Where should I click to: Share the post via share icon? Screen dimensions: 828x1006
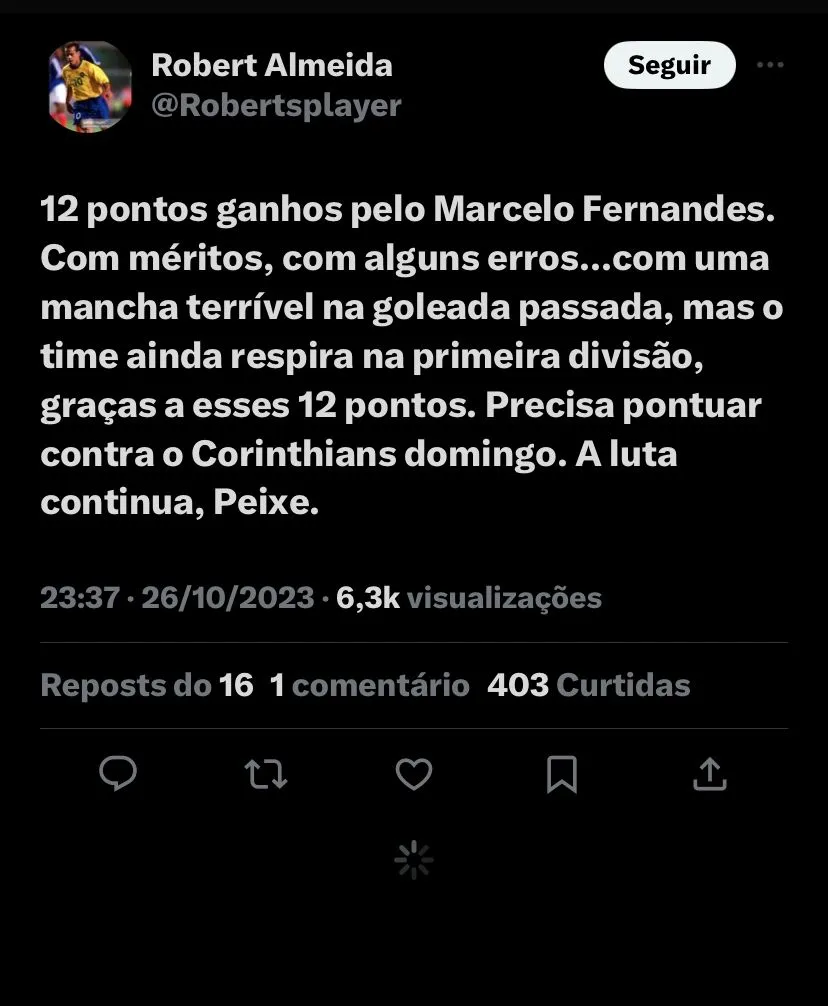pyautogui.click(x=709, y=773)
